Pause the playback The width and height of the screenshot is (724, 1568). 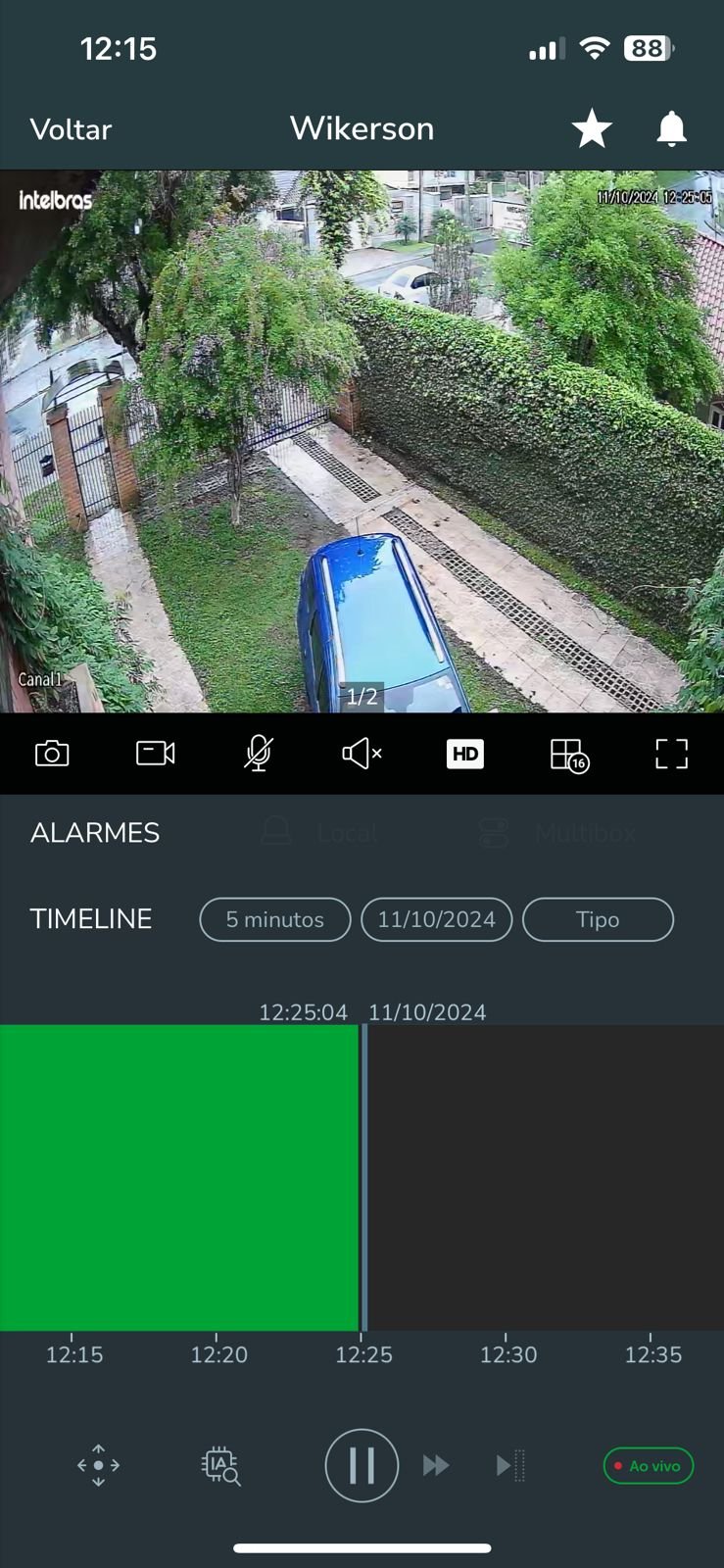click(362, 1466)
